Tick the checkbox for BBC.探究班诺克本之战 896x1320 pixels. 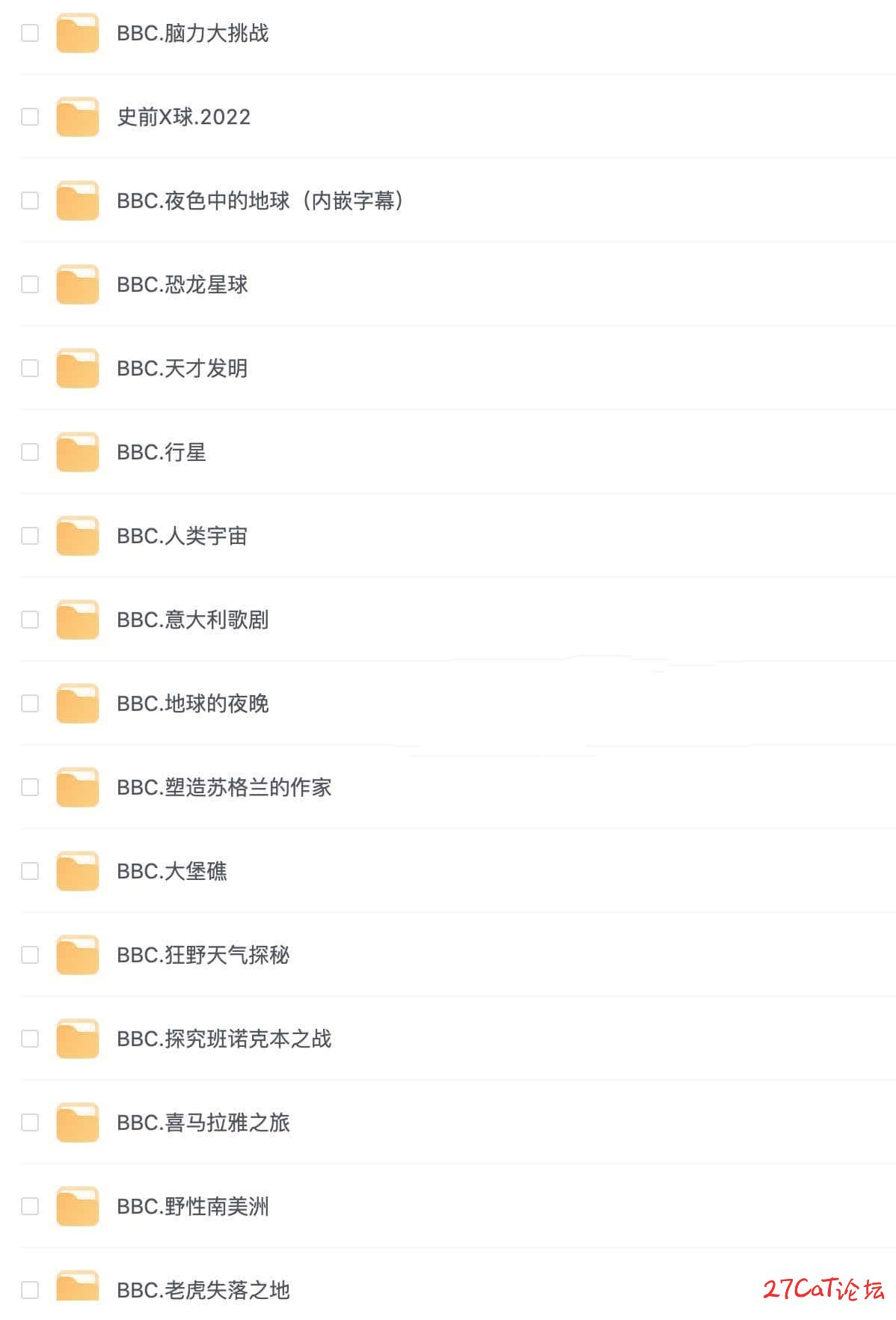[30, 1039]
